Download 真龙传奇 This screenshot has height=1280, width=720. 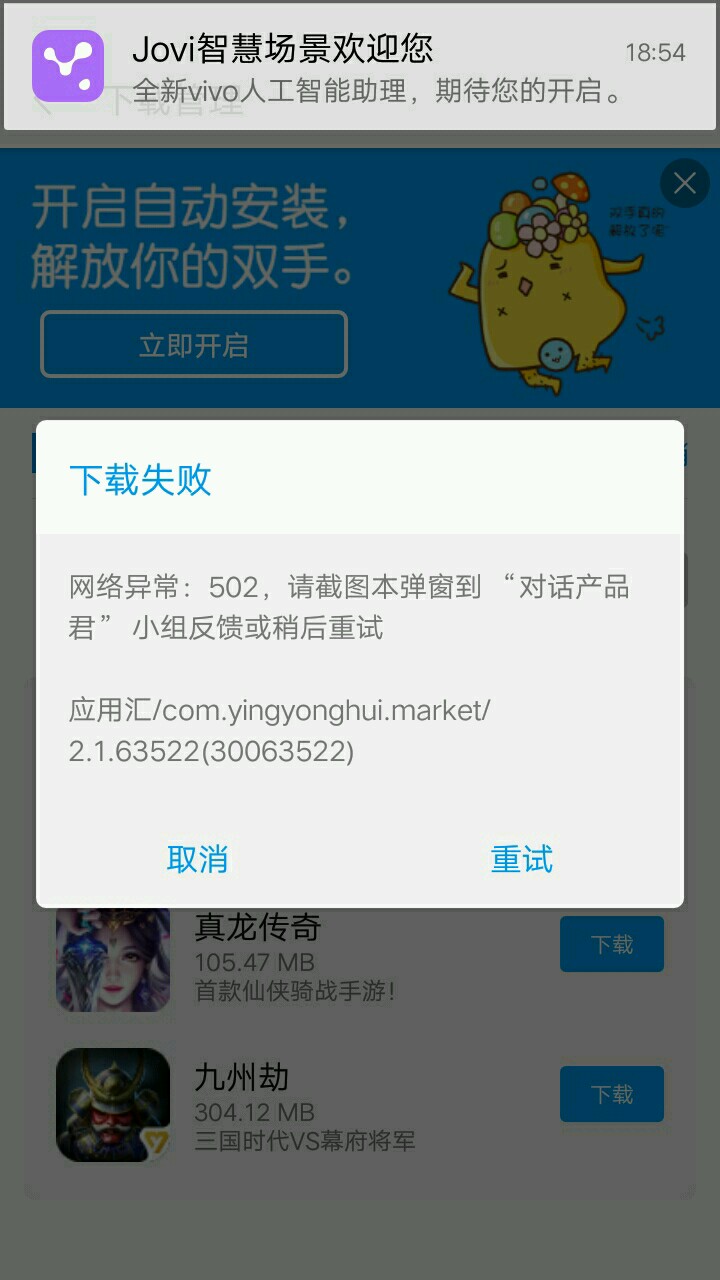tap(611, 944)
